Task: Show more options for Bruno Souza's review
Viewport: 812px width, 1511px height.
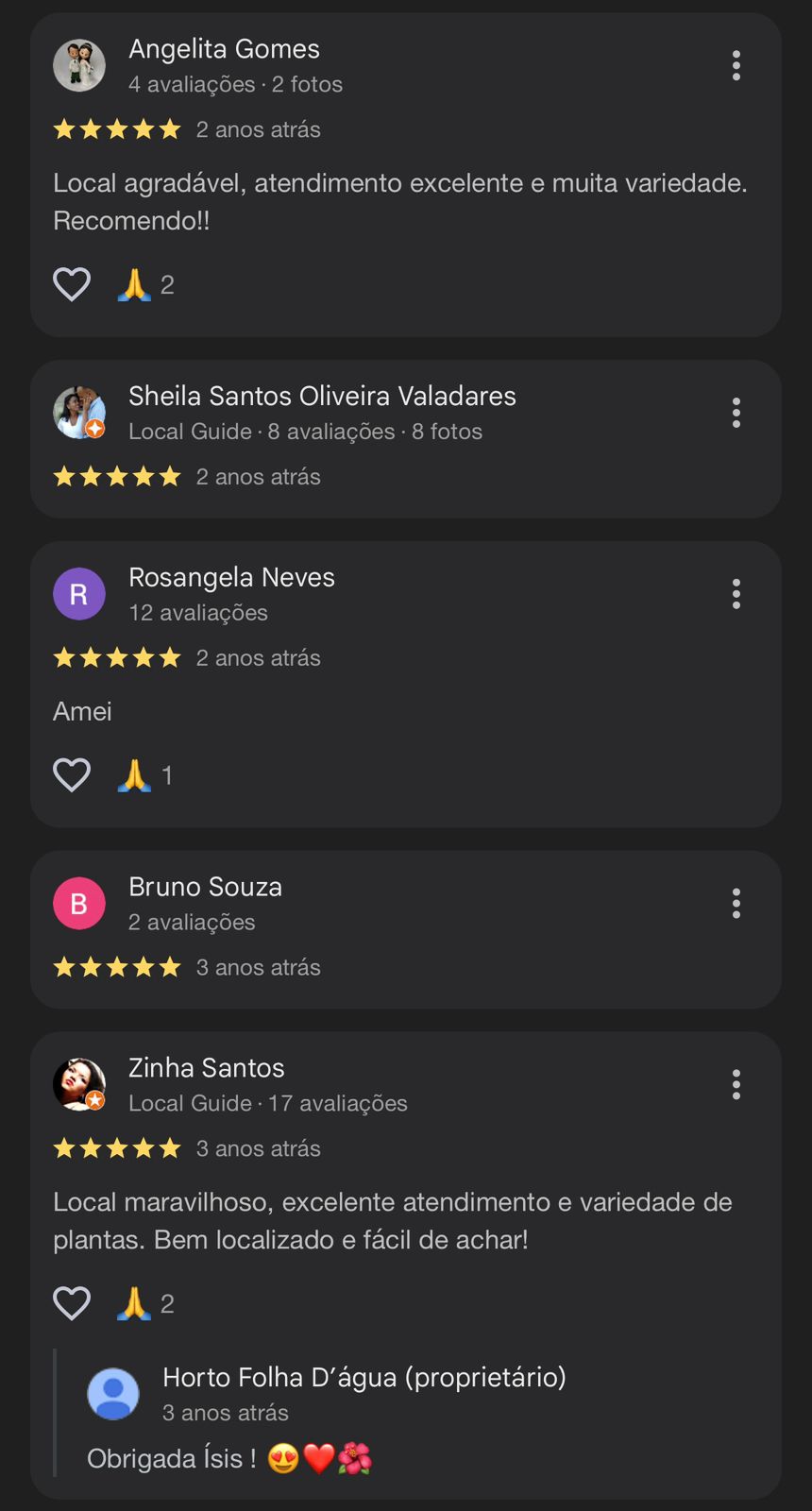Action: (736, 904)
